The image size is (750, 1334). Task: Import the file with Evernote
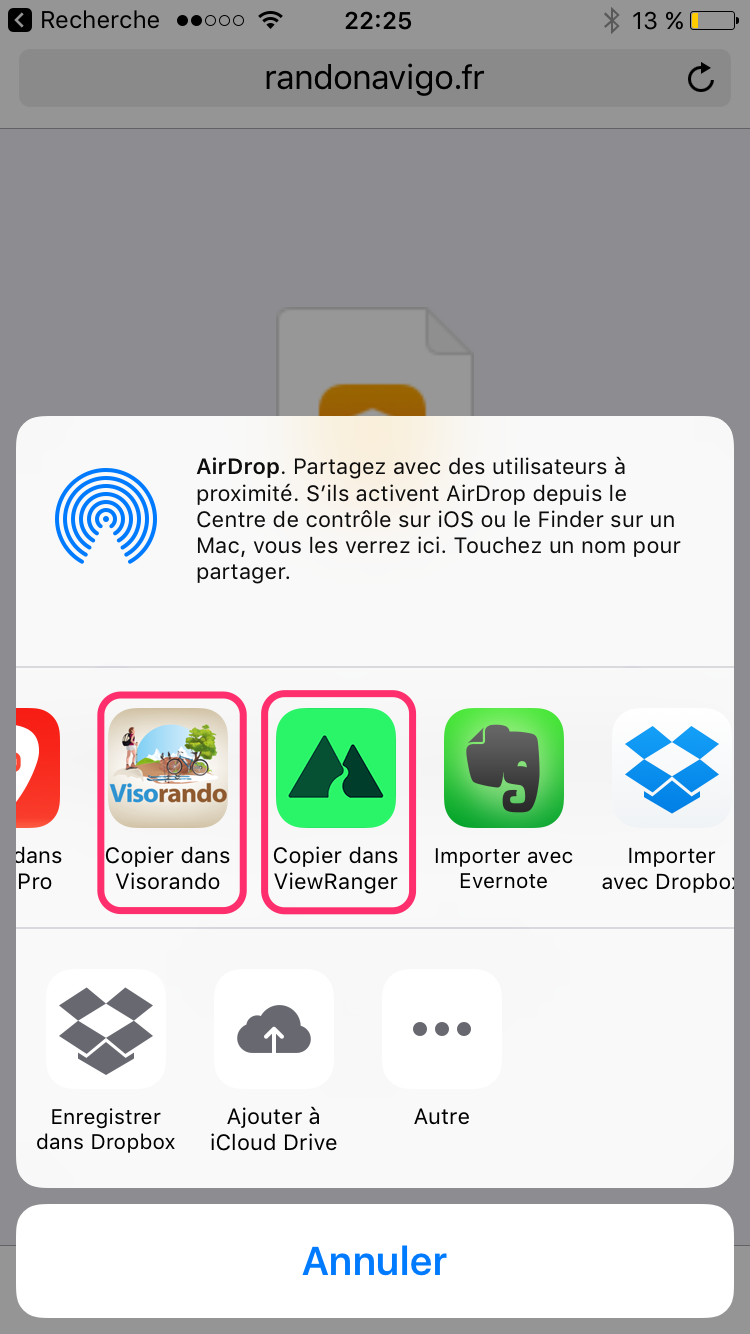pos(504,768)
